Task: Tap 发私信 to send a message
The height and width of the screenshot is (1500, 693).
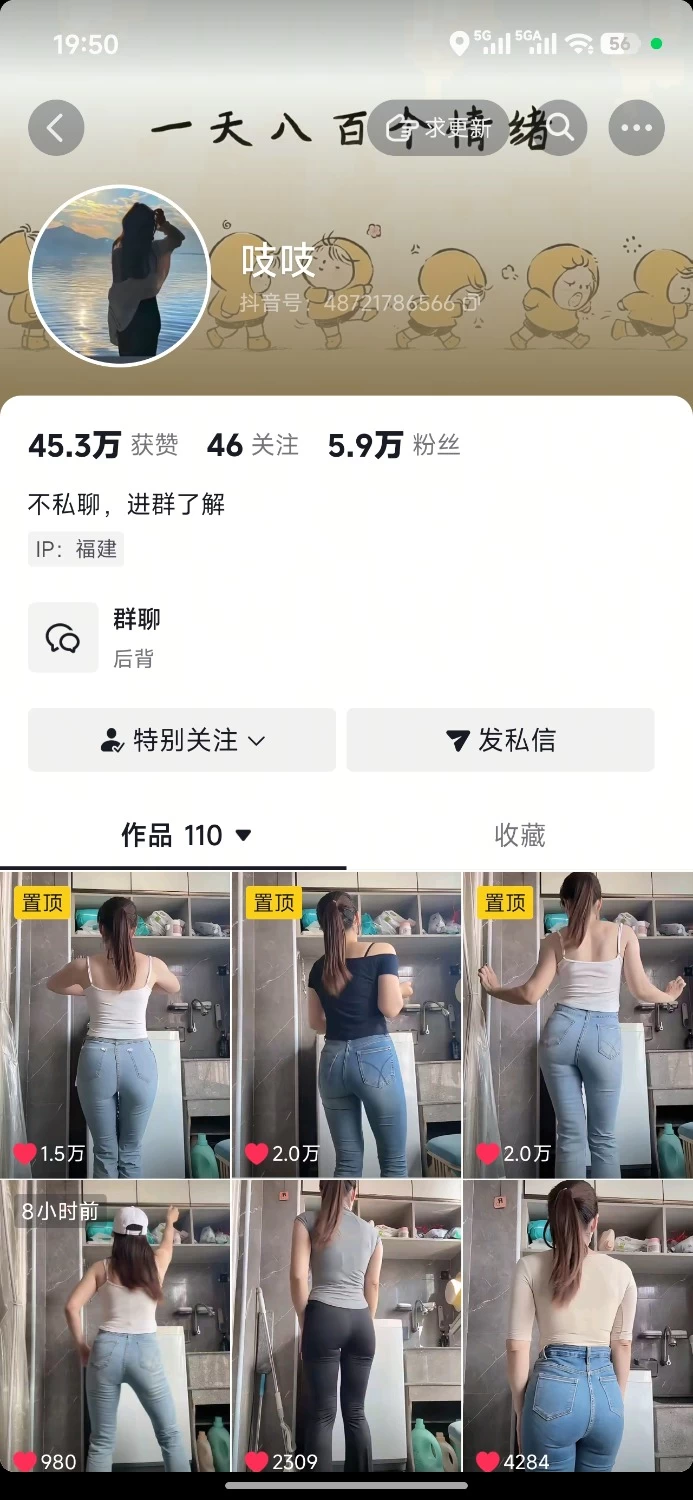Action: (500, 740)
